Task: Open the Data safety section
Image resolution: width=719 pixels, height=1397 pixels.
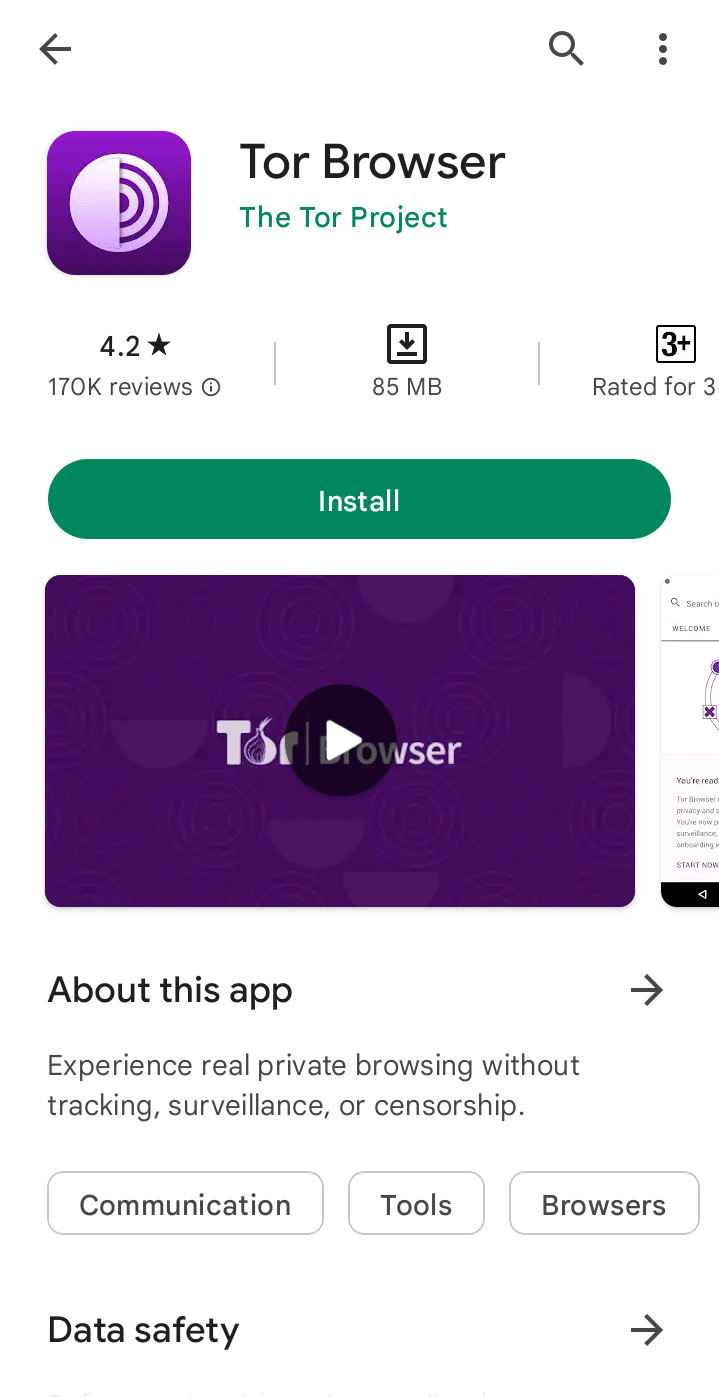Action: 646,1330
